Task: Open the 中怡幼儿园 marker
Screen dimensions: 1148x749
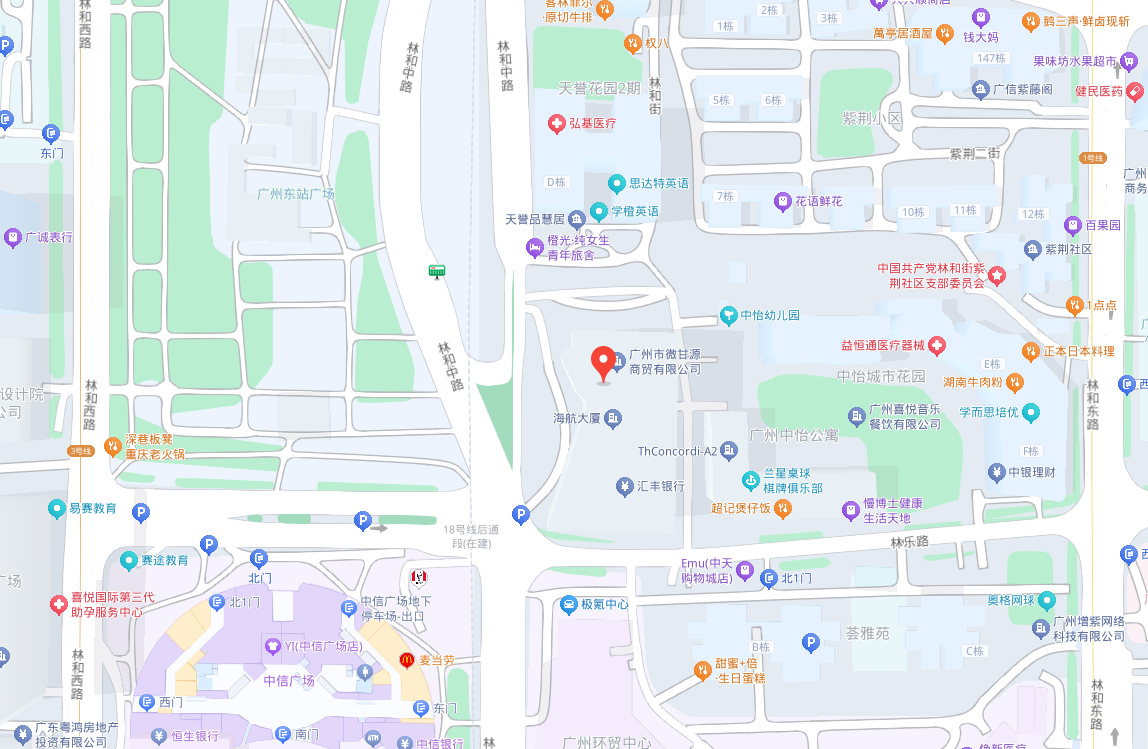Action: click(x=728, y=315)
